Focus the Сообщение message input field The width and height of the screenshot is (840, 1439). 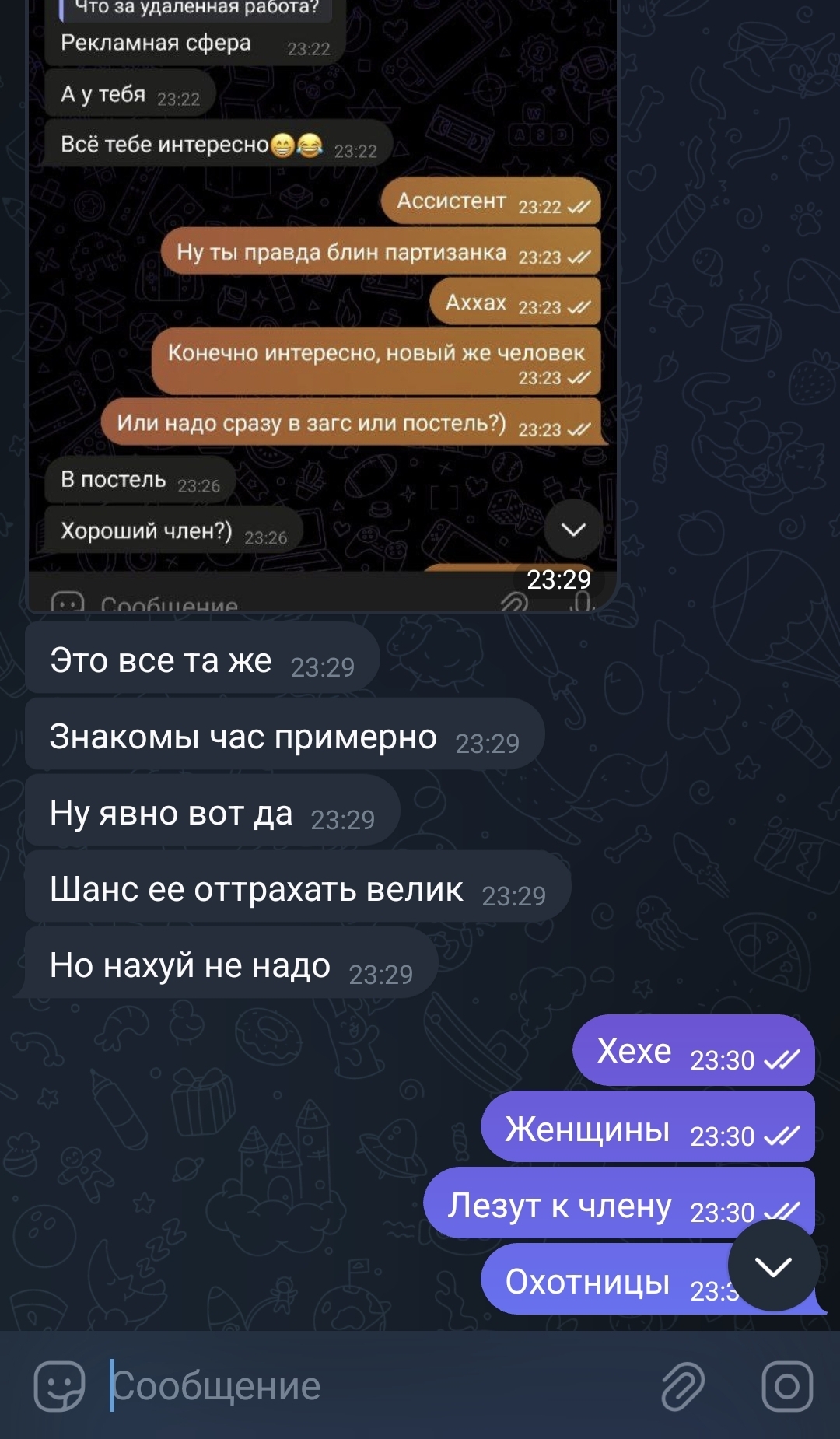click(x=373, y=1386)
